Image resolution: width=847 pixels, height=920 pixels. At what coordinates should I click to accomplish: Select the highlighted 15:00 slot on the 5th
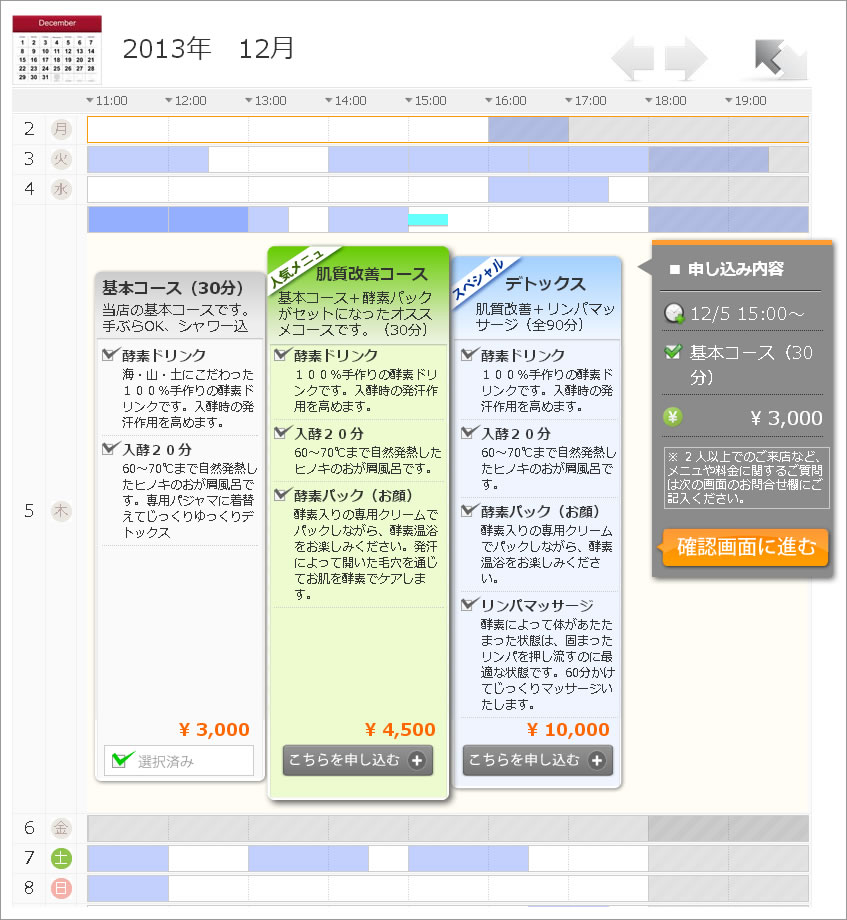point(428,220)
